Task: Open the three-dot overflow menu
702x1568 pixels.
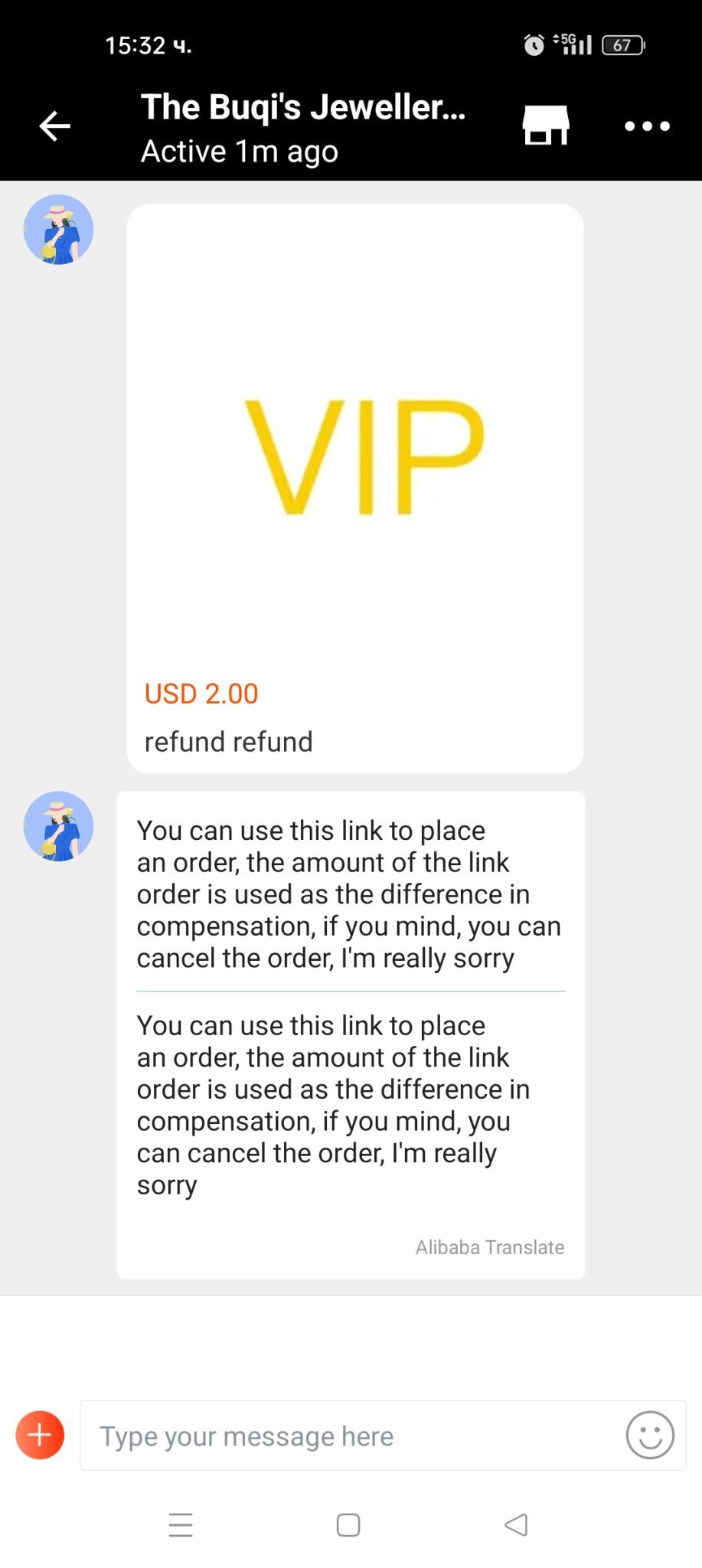Action: [x=647, y=126]
